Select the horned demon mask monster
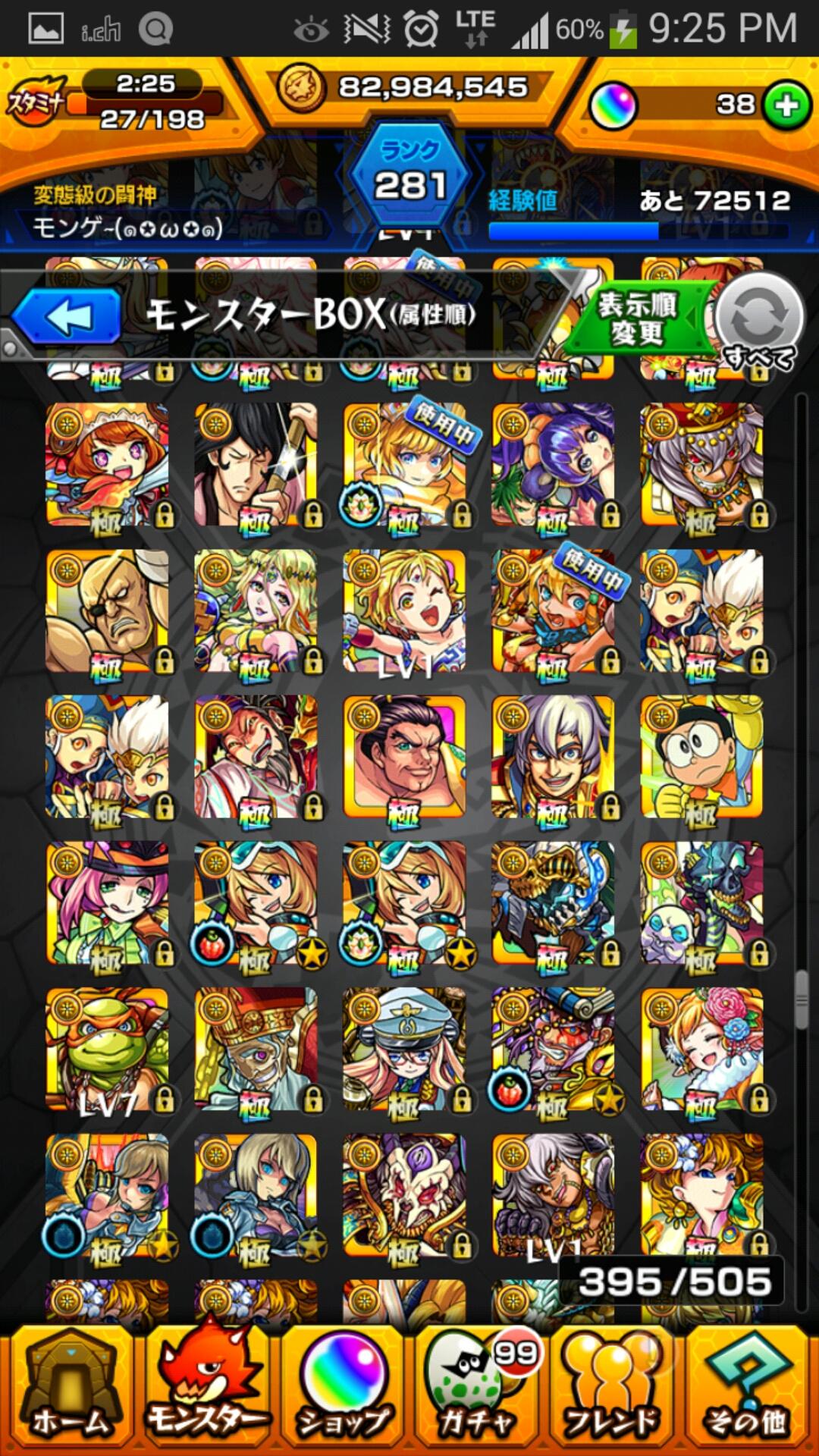The height and width of the screenshot is (1456, 819). click(x=404, y=1194)
